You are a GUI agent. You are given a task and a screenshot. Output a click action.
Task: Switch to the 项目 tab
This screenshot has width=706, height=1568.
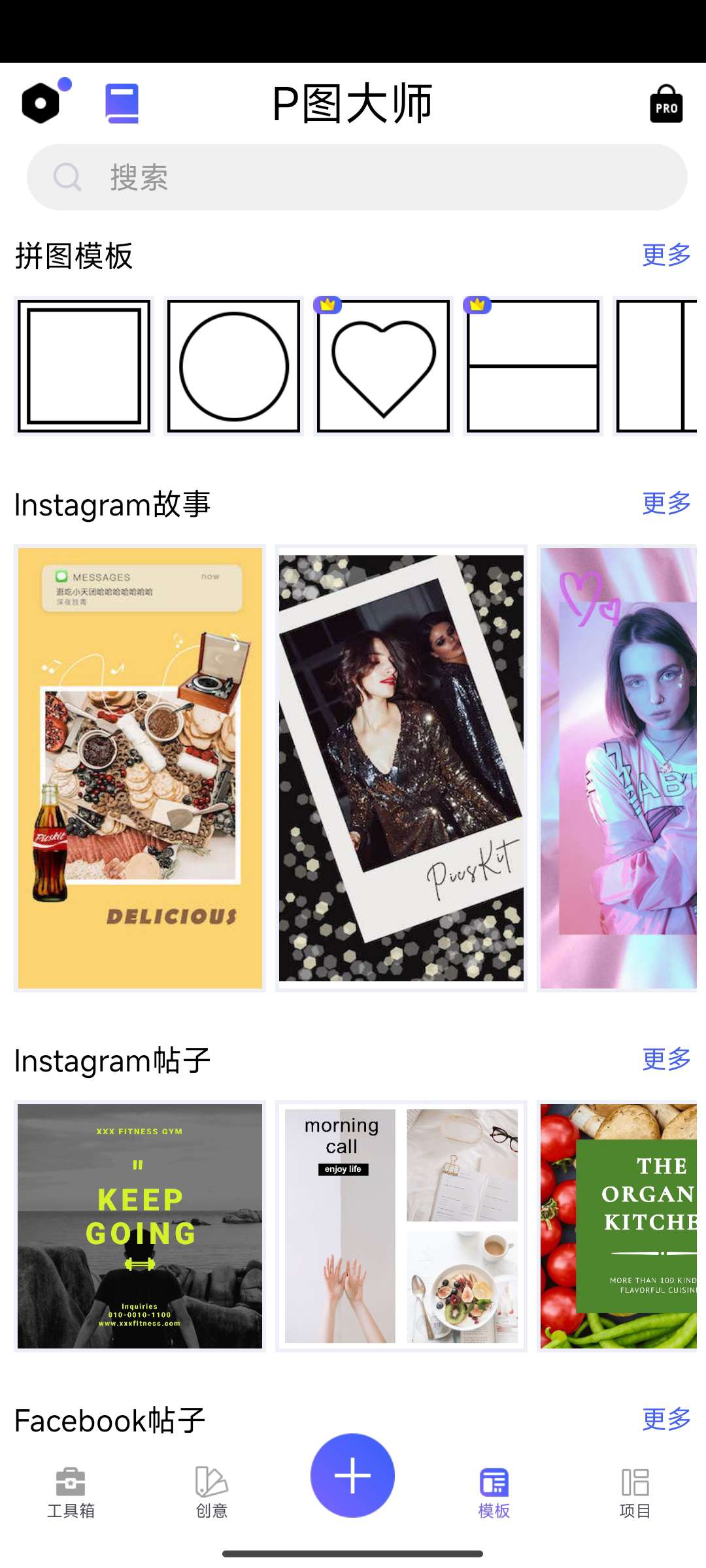[x=635, y=1493]
